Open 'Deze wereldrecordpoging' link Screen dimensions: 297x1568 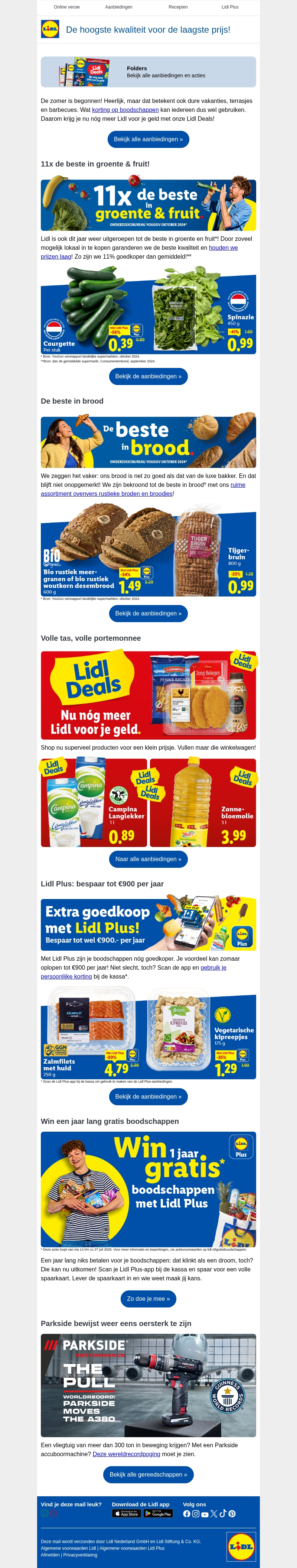[x=126, y=1454]
